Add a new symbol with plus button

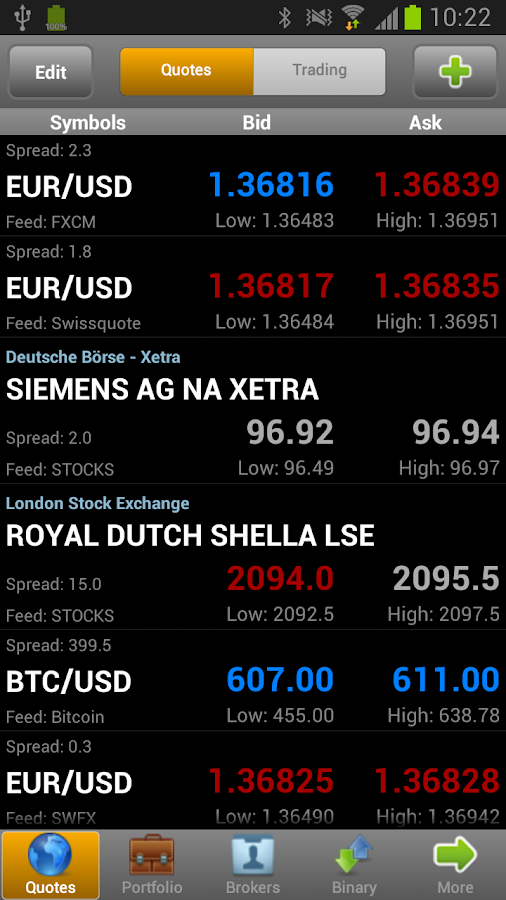(455, 72)
